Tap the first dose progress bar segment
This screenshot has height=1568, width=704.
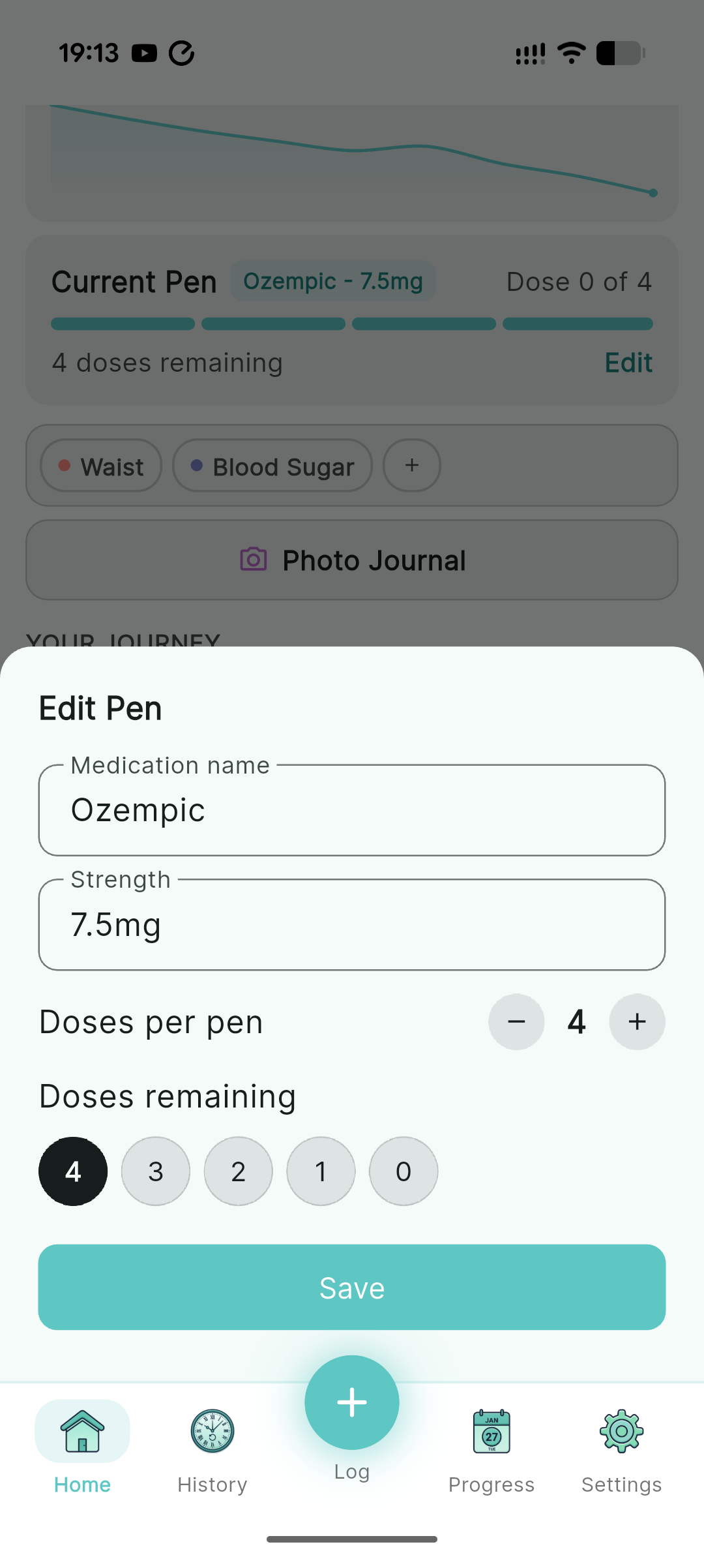123,324
